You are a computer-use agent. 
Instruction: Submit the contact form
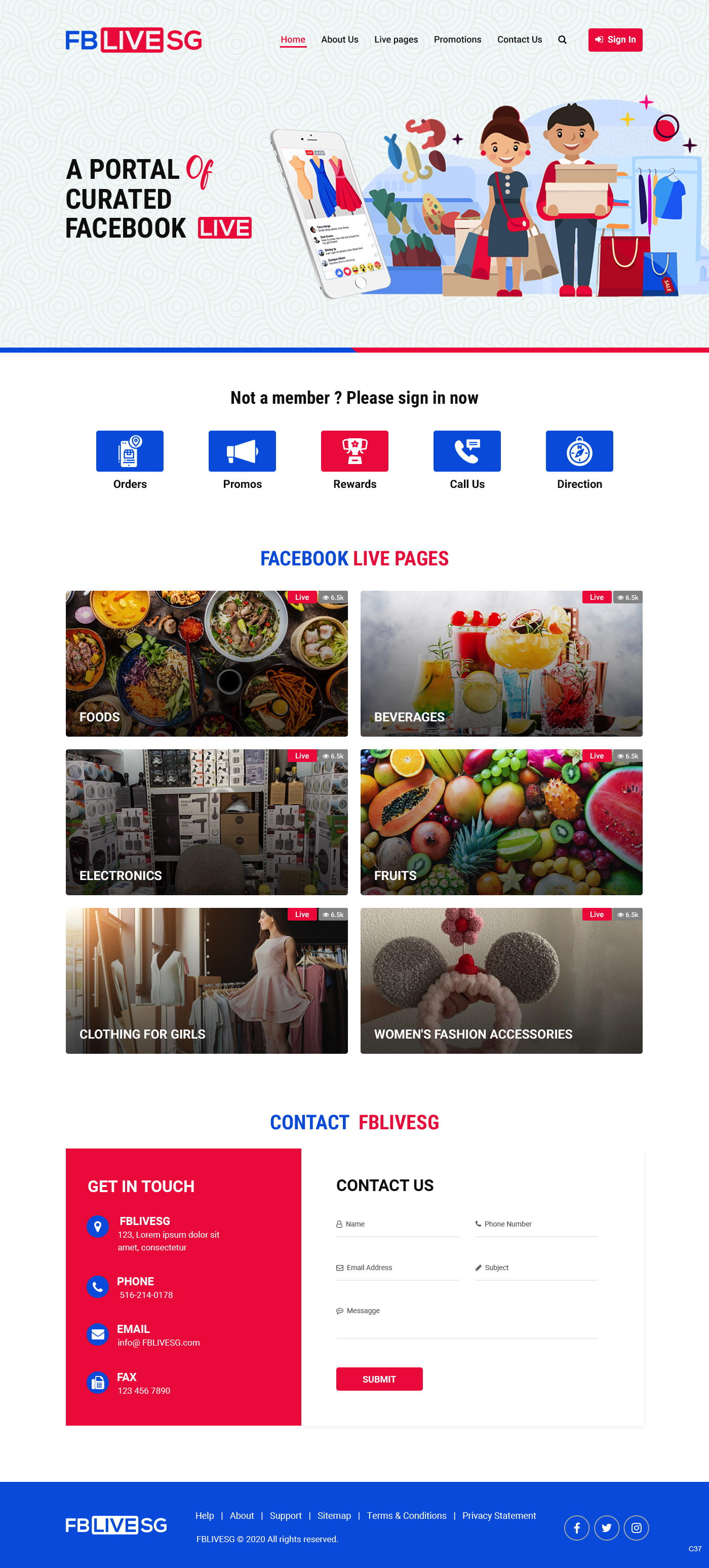pyautogui.click(x=378, y=1379)
